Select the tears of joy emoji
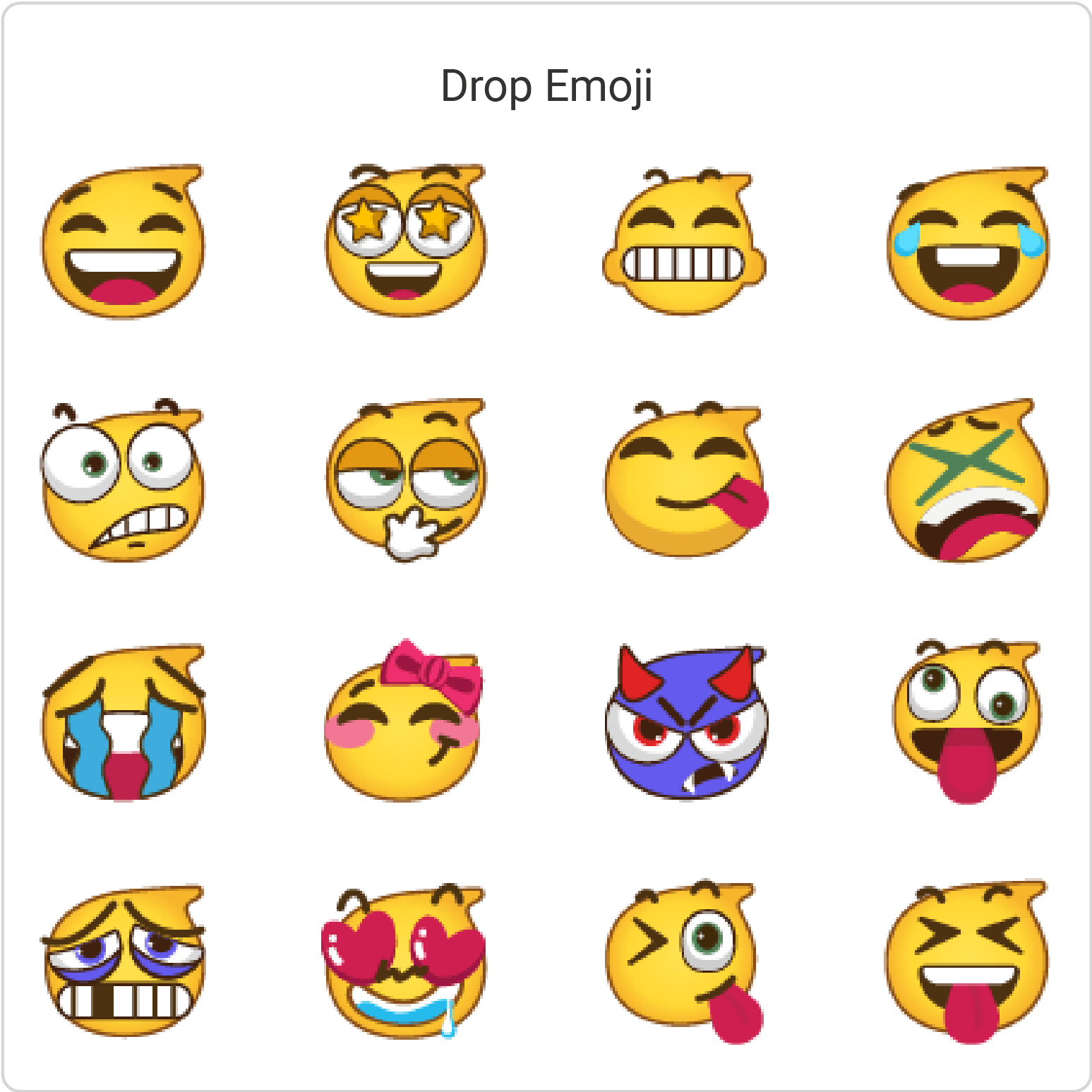 coord(968,244)
